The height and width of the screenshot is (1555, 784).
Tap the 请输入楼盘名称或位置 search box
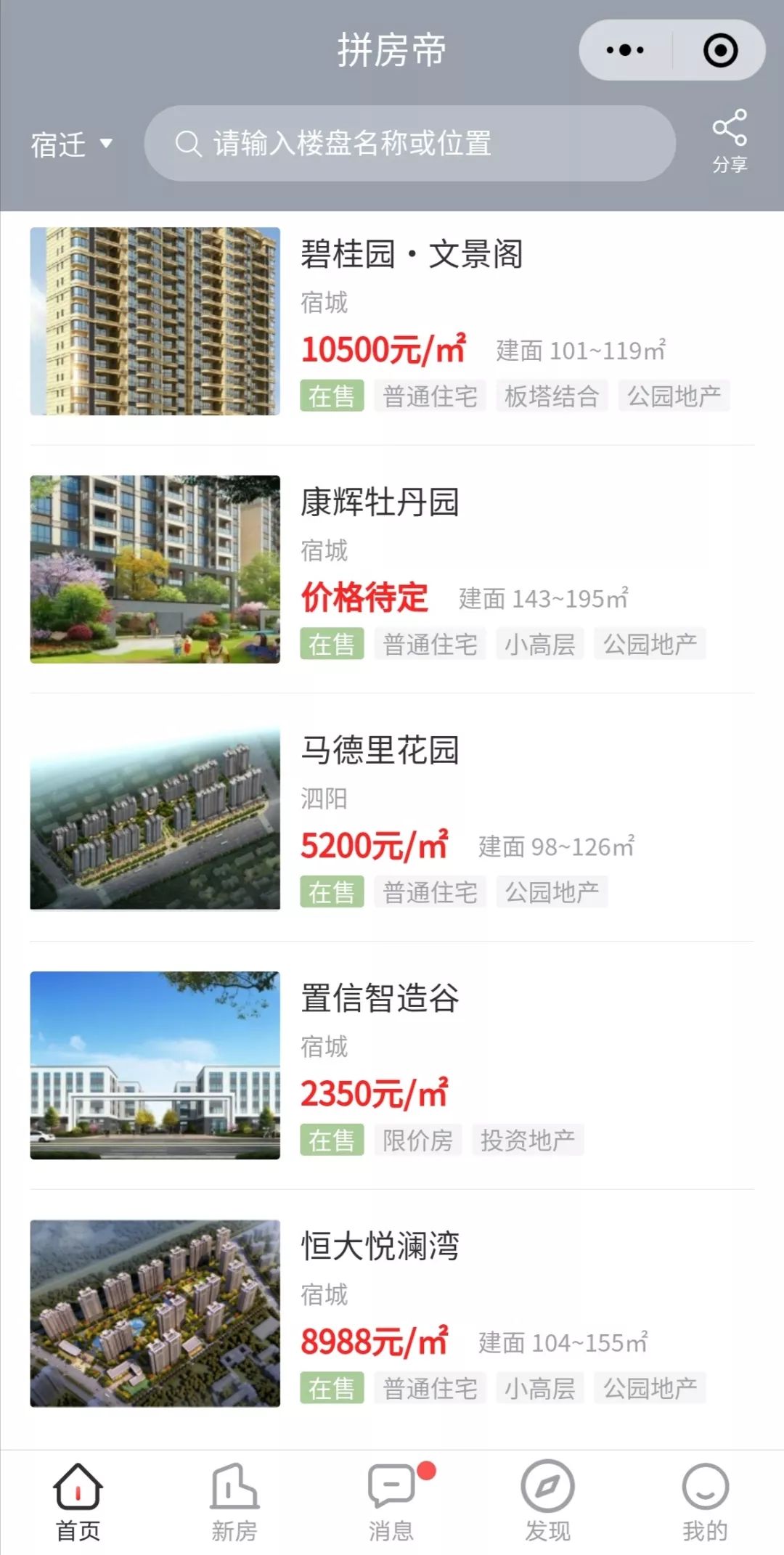coord(409,144)
